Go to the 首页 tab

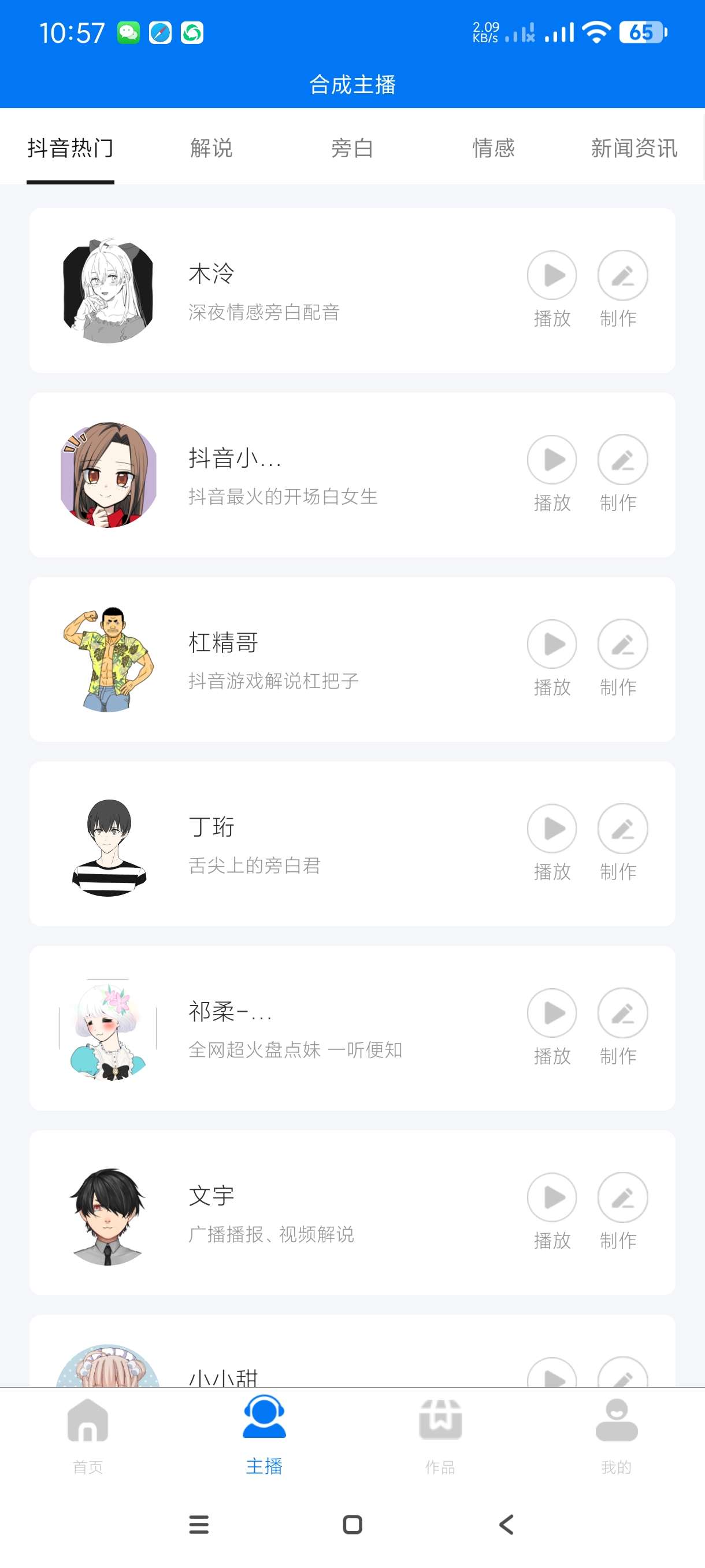point(88,1434)
